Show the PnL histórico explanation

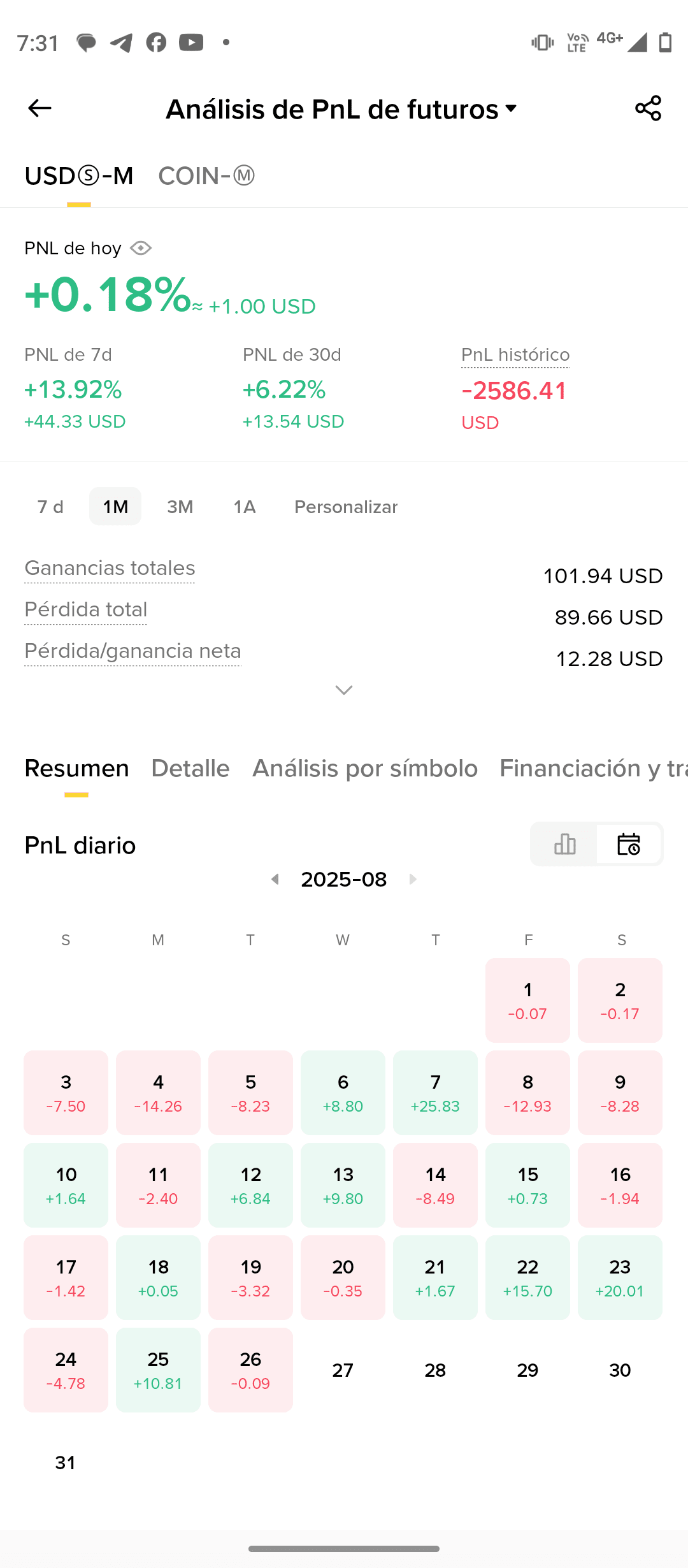515,355
